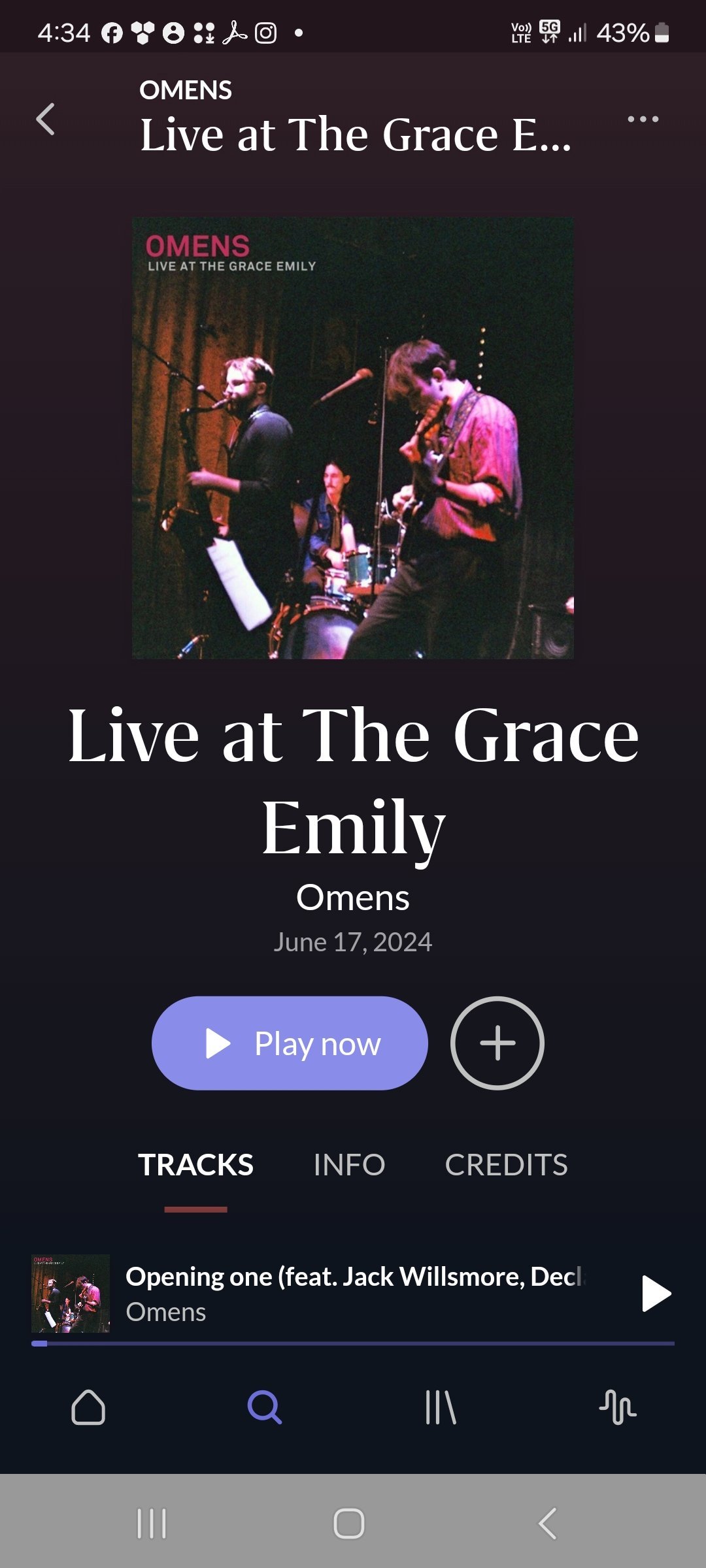The height and width of the screenshot is (1568, 706).
Task: Go back from the album page
Action: point(45,119)
